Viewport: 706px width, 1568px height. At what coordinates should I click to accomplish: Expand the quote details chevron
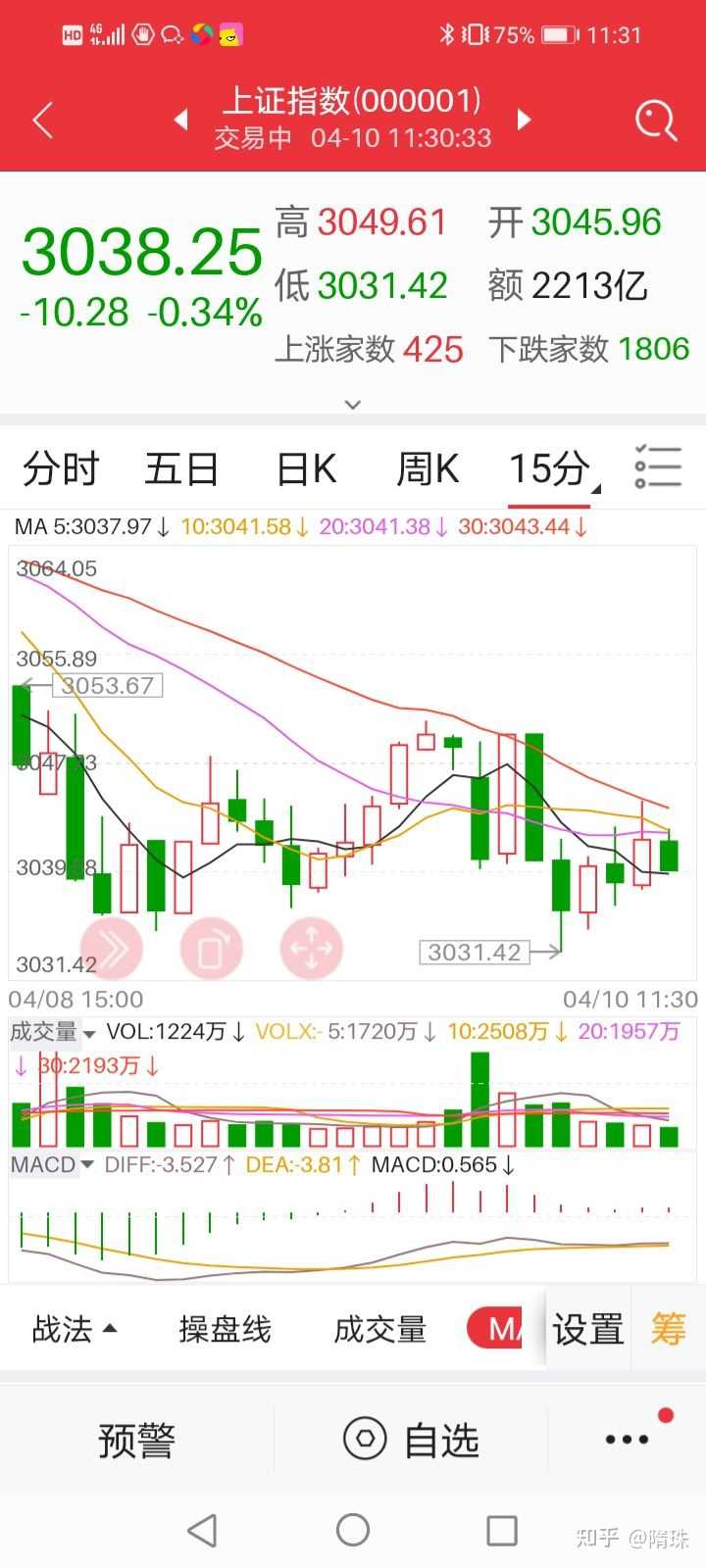tap(353, 404)
